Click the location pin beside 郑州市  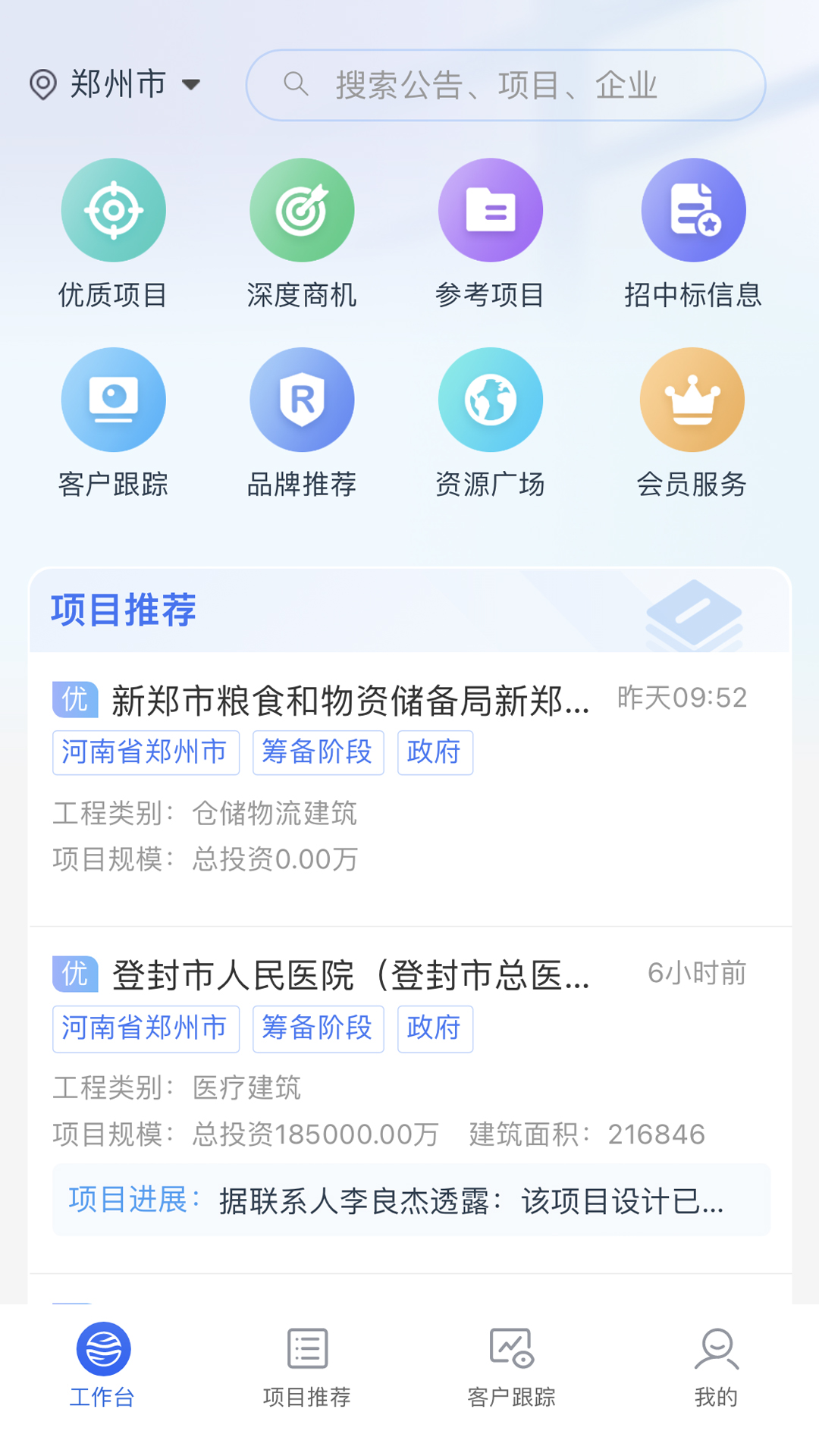(x=43, y=84)
